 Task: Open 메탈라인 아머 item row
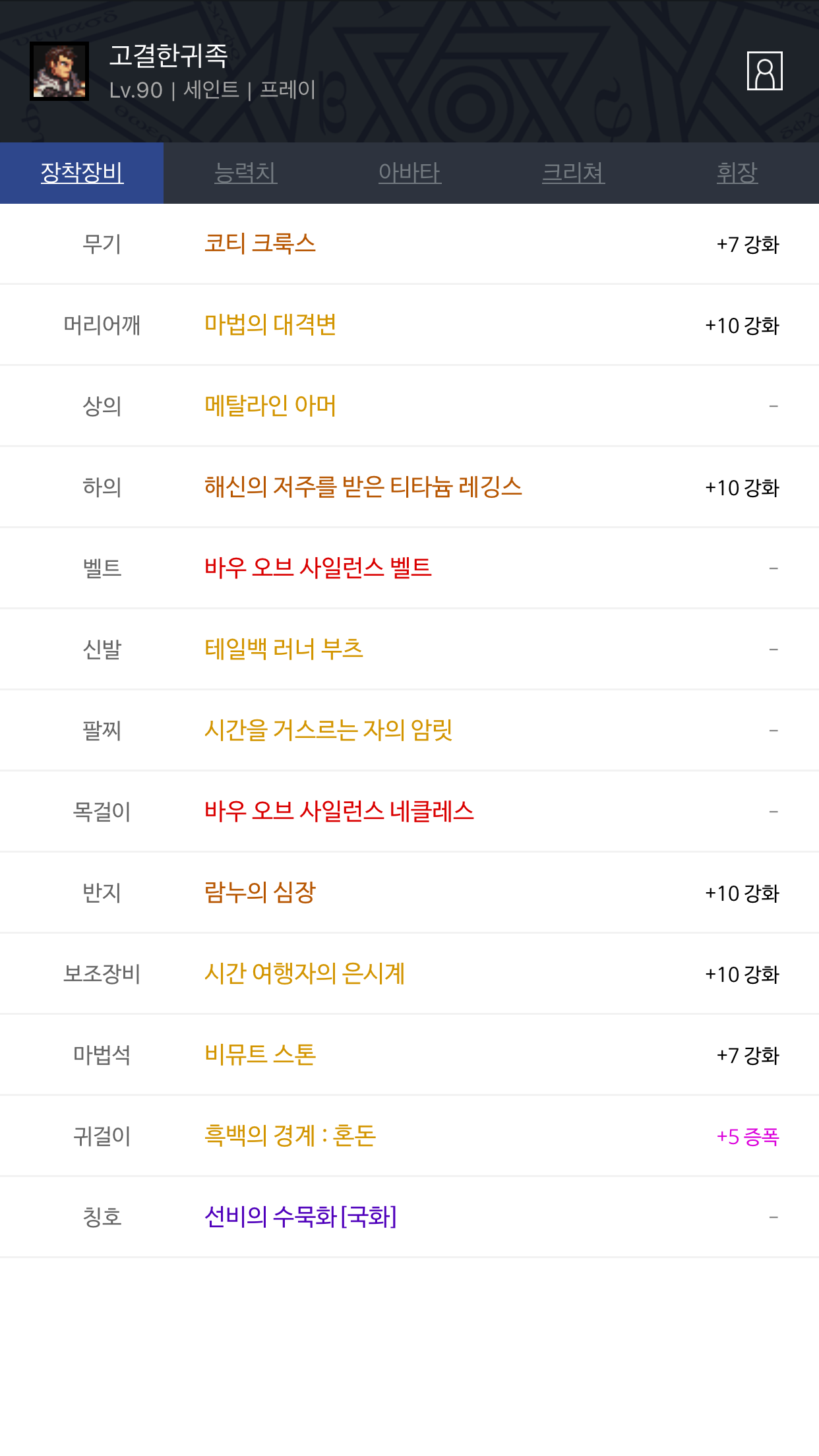tap(409, 406)
